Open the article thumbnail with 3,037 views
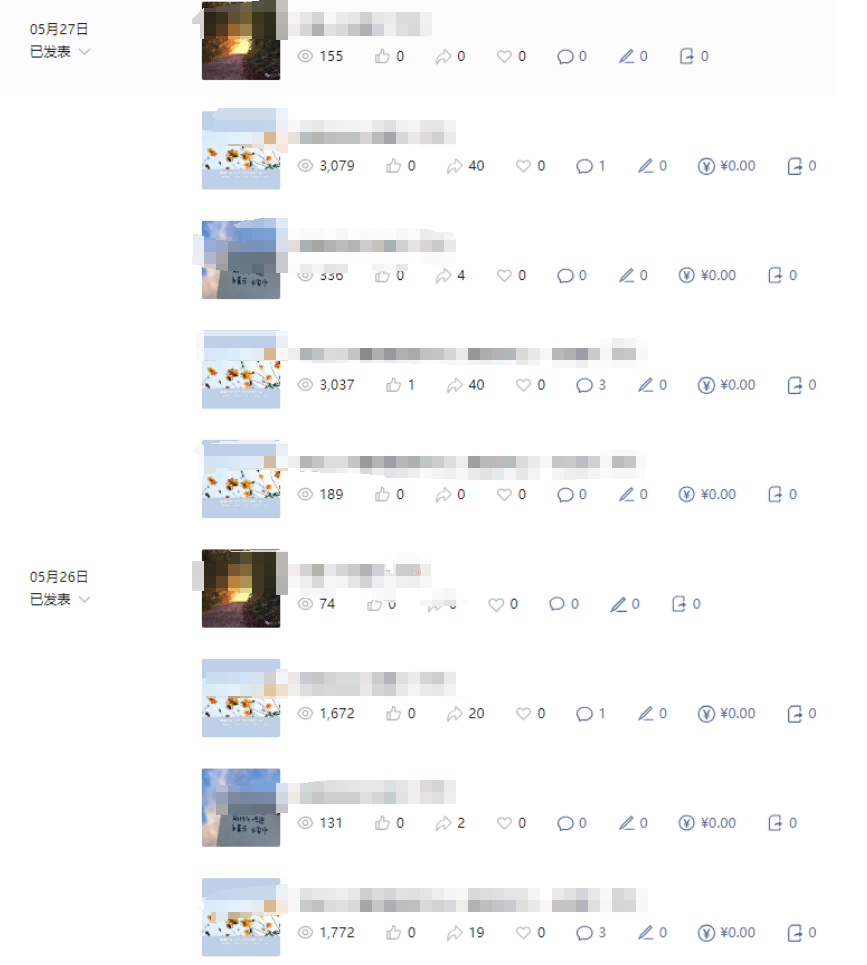 point(240,370)
